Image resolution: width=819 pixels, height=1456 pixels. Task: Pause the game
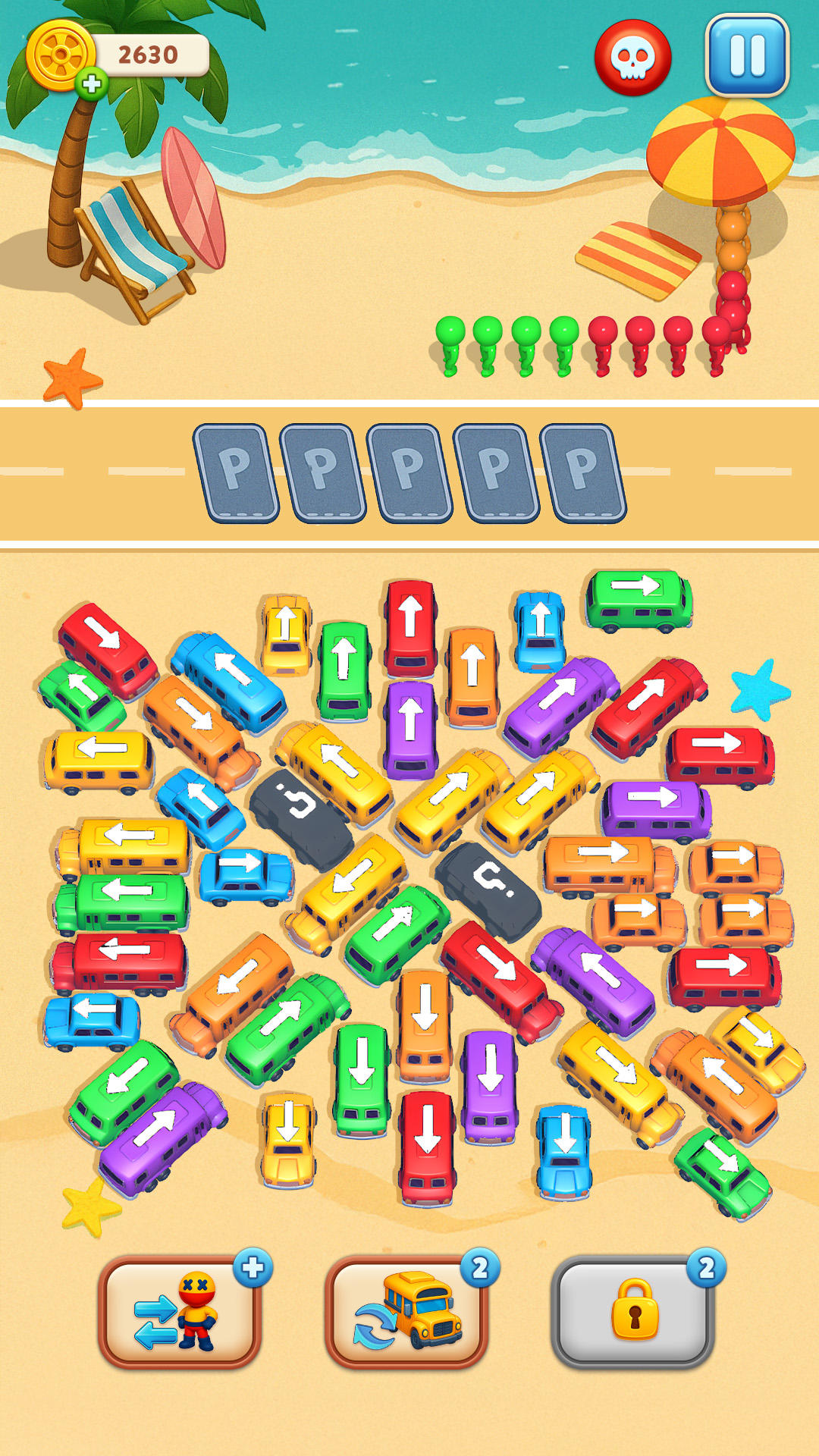(747, 57)
